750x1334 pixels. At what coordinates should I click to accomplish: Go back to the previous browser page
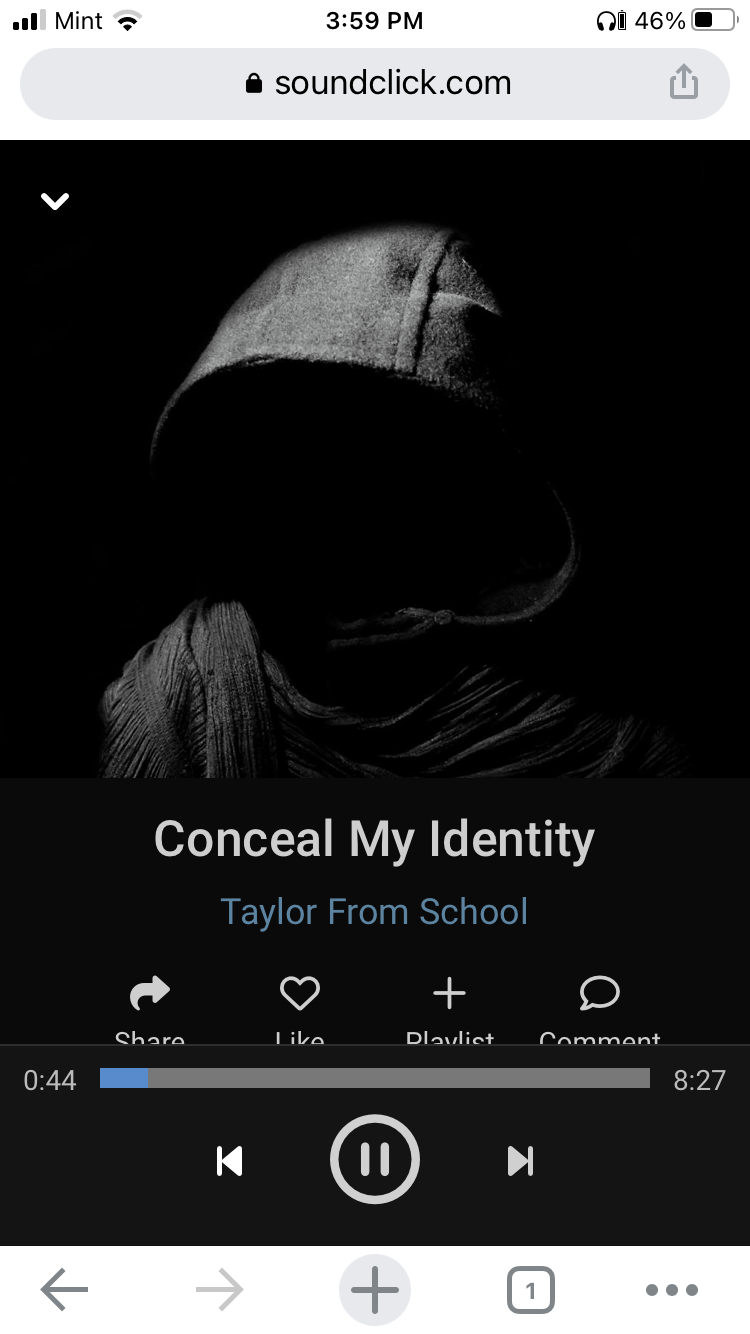(x=65, y=1290)
